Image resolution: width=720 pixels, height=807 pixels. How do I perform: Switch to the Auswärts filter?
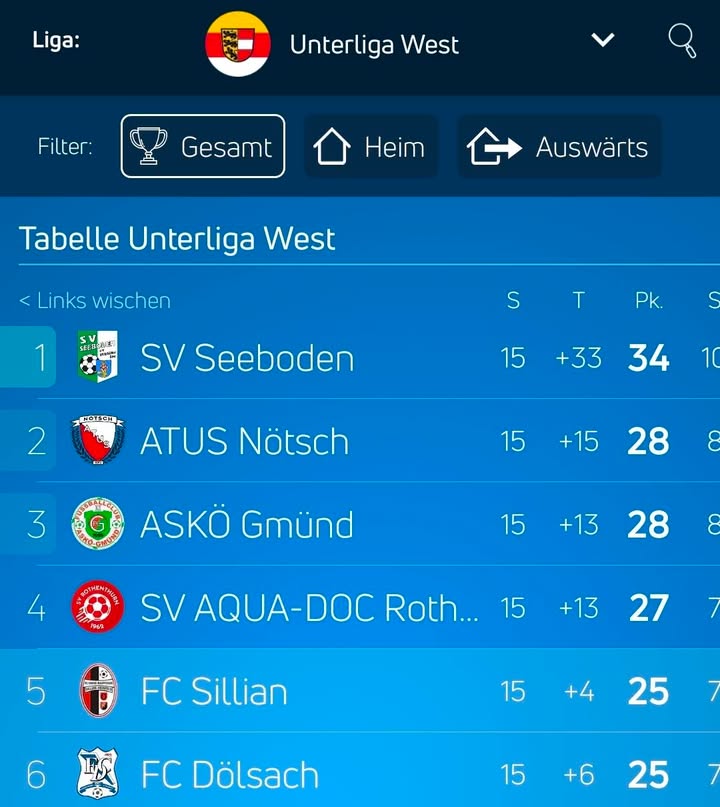559,147
